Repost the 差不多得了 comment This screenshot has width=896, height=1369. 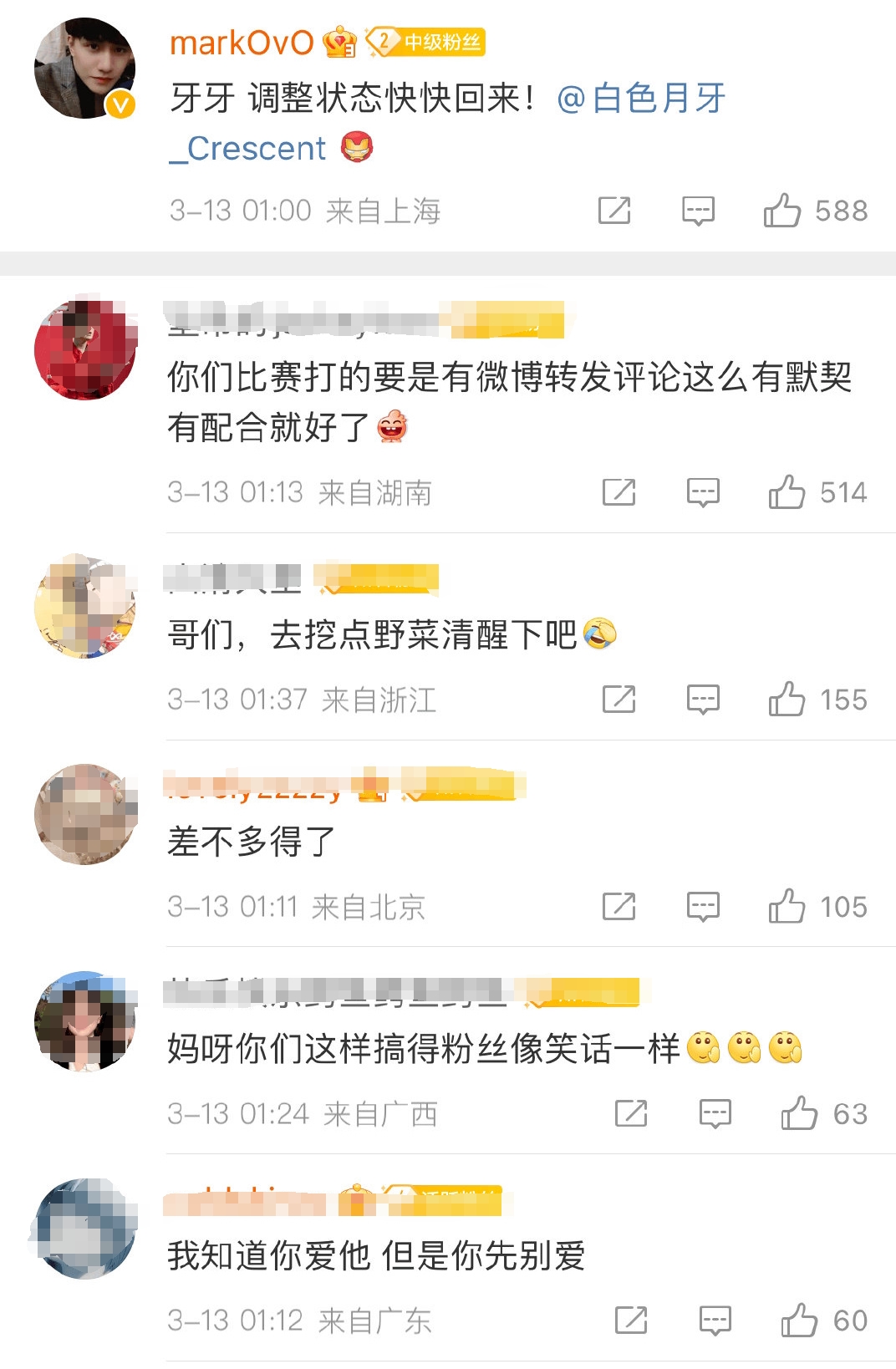619,907
